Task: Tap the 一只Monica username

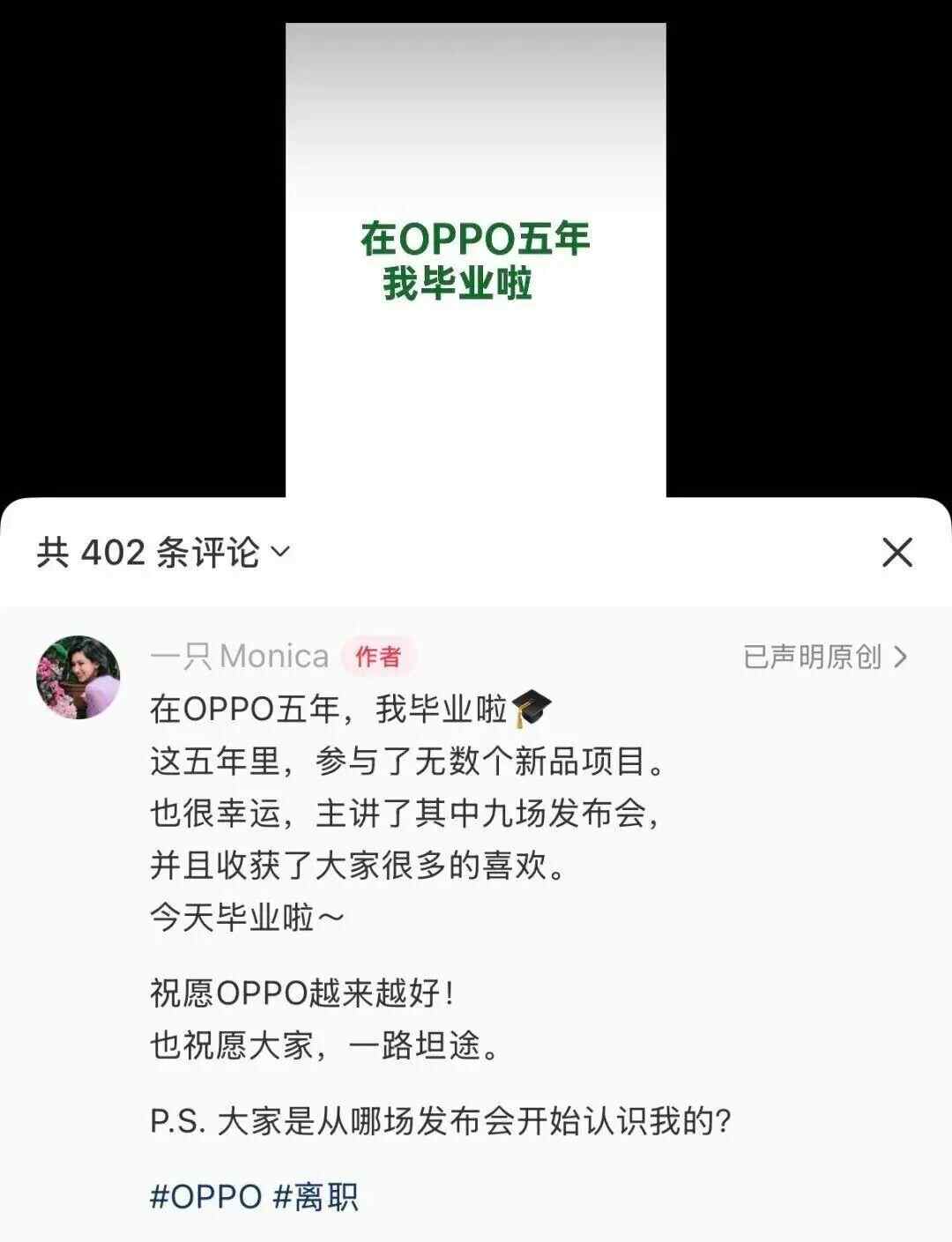Action: tap(239, 657)
